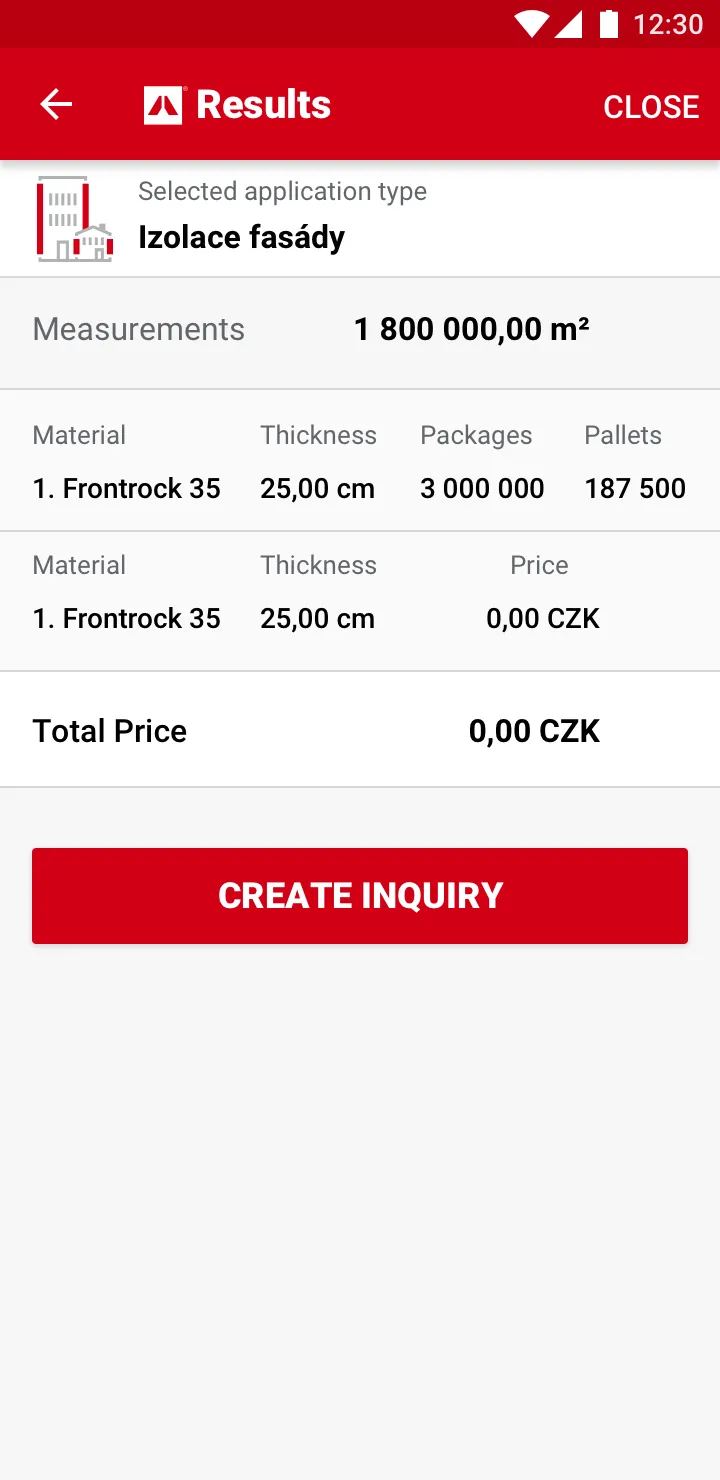Screen dimensions: 720x1480
Task: Click the Rockwool logo in the header
Action: [164, 103]
